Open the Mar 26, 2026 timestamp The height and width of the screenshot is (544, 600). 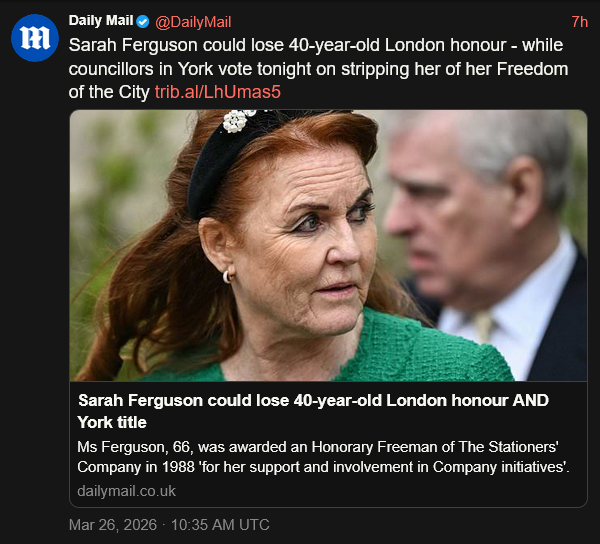[x=169, y=525]
